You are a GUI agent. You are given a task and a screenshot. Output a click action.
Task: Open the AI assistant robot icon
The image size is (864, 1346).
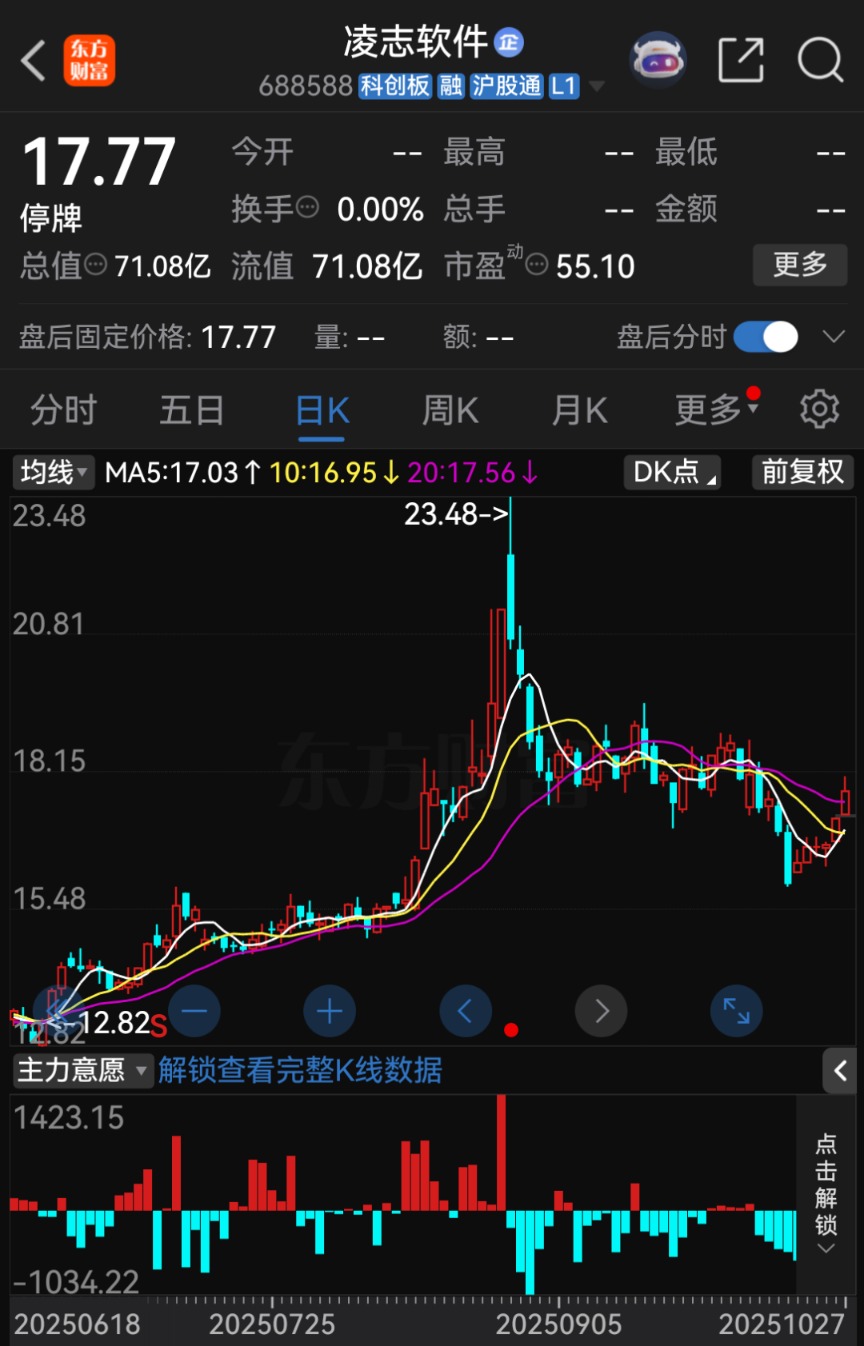(x=657, y=60)
